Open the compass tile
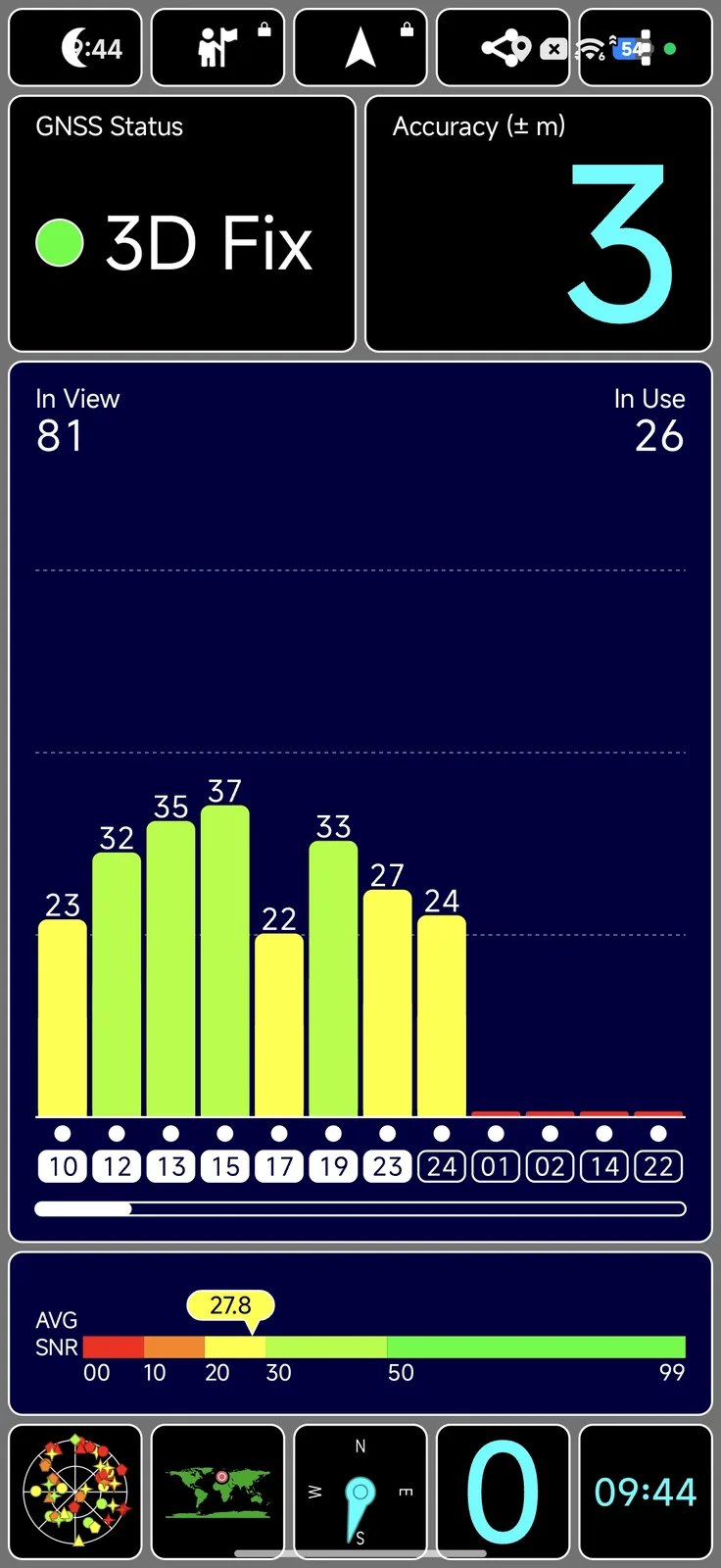 coord(360,1492)
